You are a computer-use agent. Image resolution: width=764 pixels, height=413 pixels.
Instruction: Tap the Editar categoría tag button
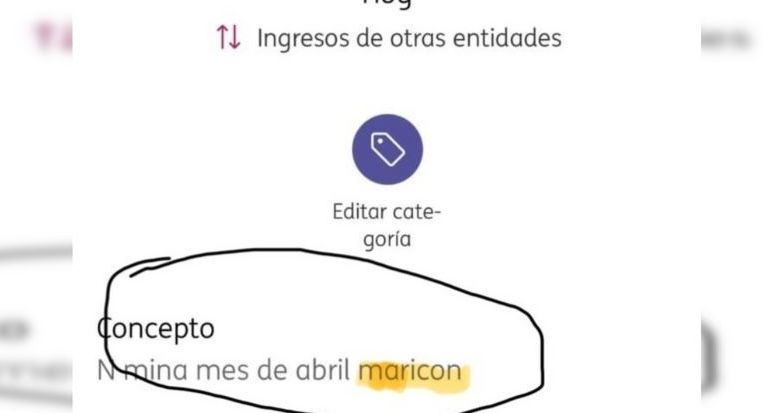click(x=387, y=150)
